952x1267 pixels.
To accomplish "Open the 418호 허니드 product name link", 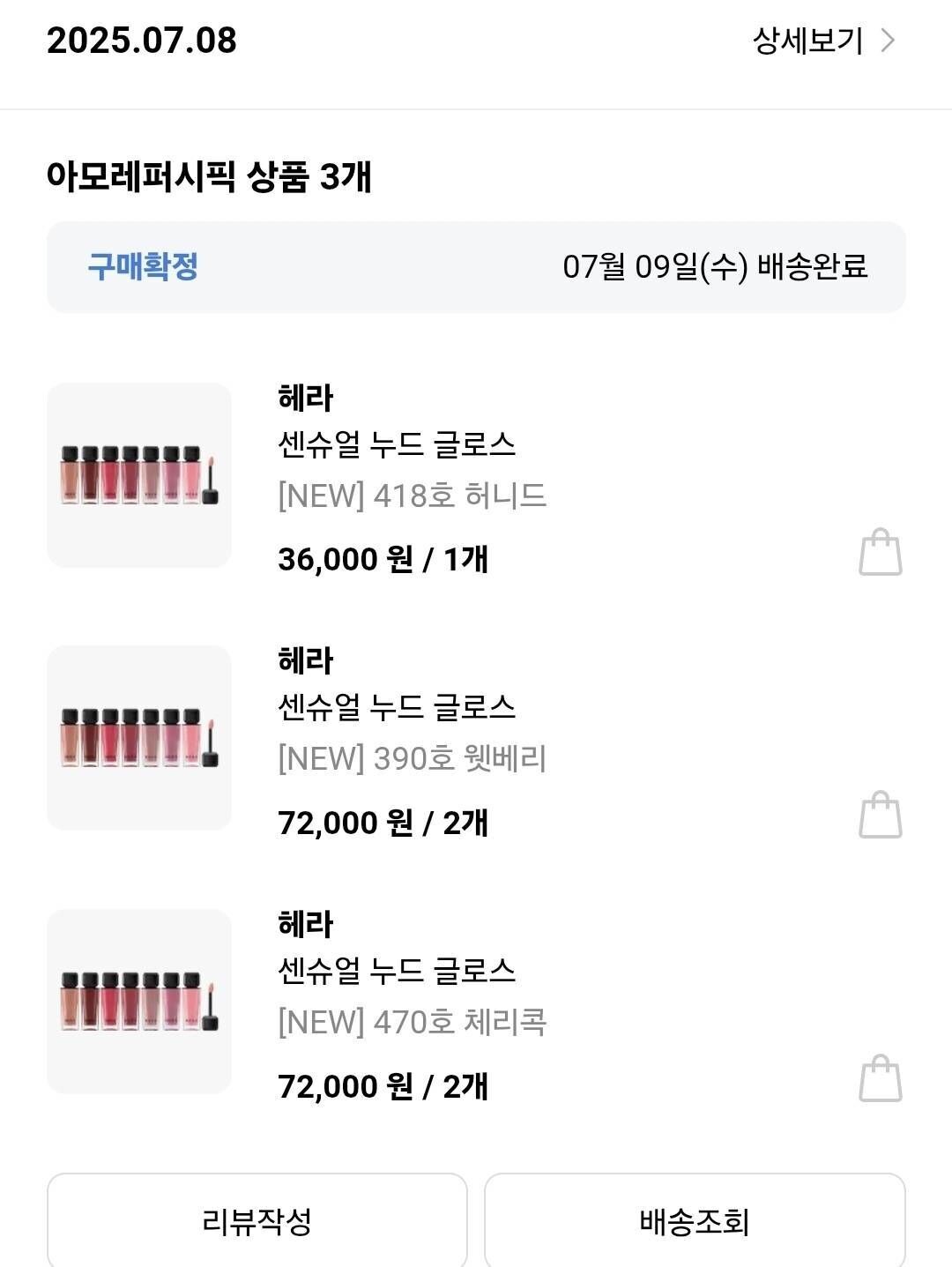I will [411, 495].
